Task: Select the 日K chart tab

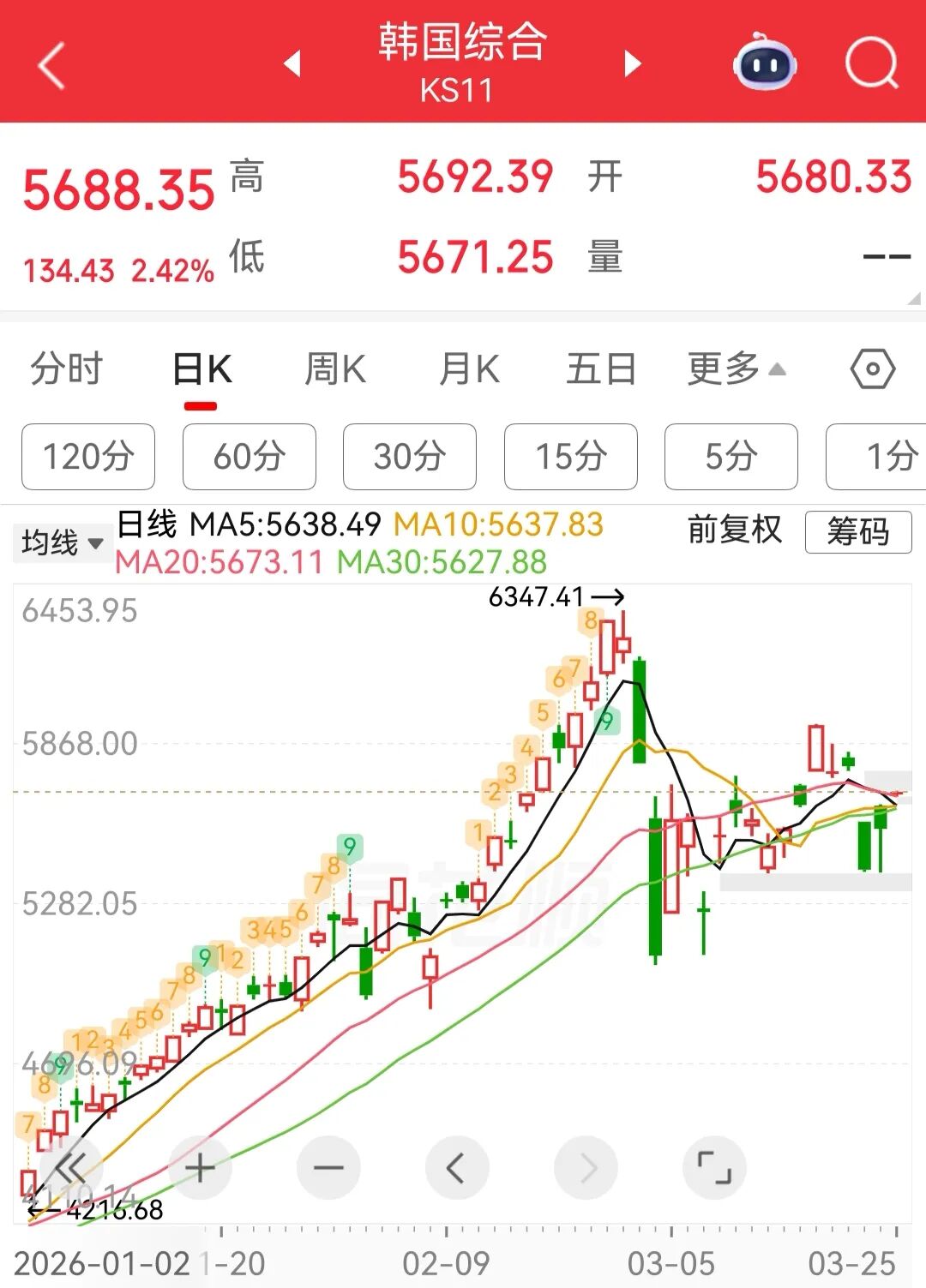Action: coord(201,370)
